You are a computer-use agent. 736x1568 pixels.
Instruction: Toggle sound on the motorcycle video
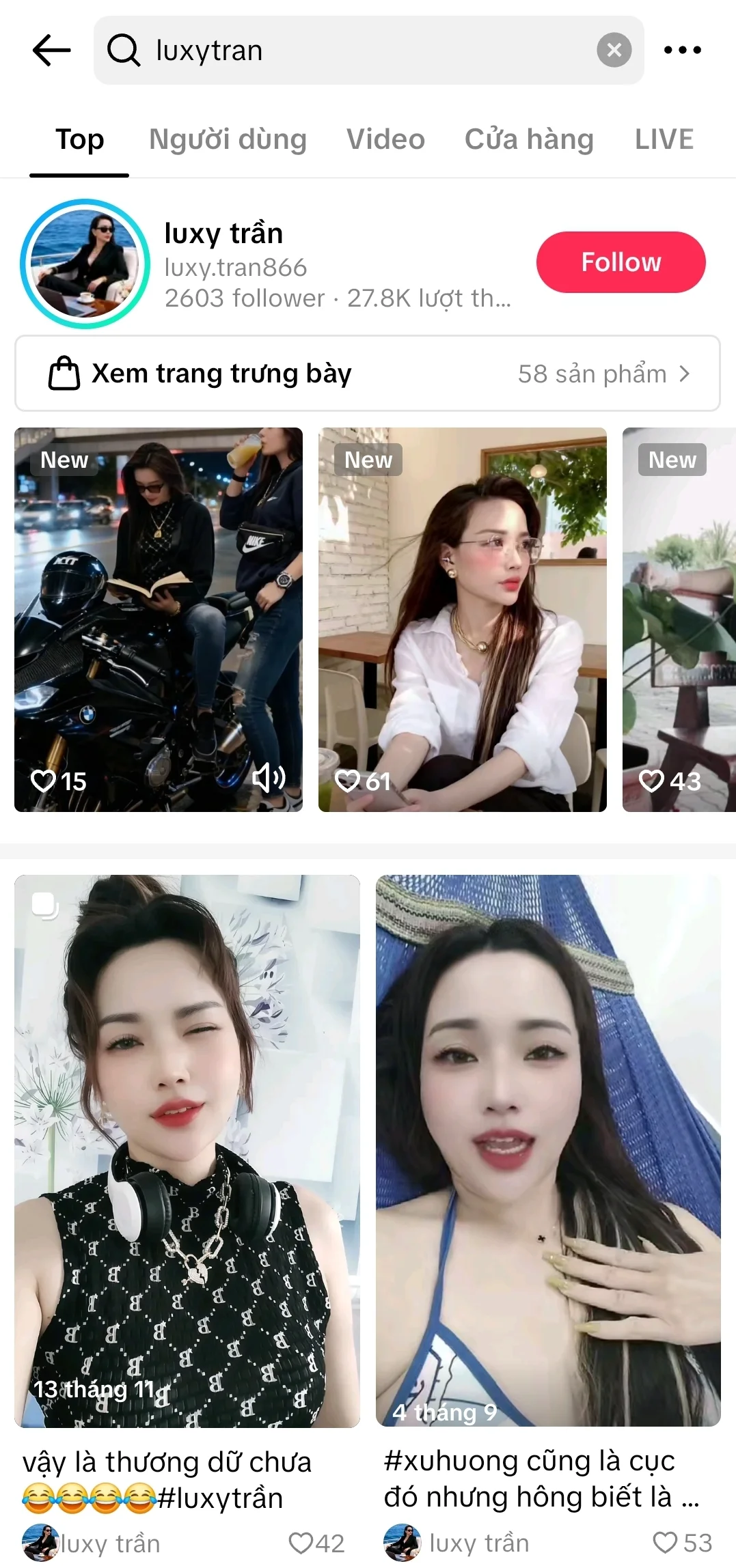pyautogui.click(x=269, y=778)
